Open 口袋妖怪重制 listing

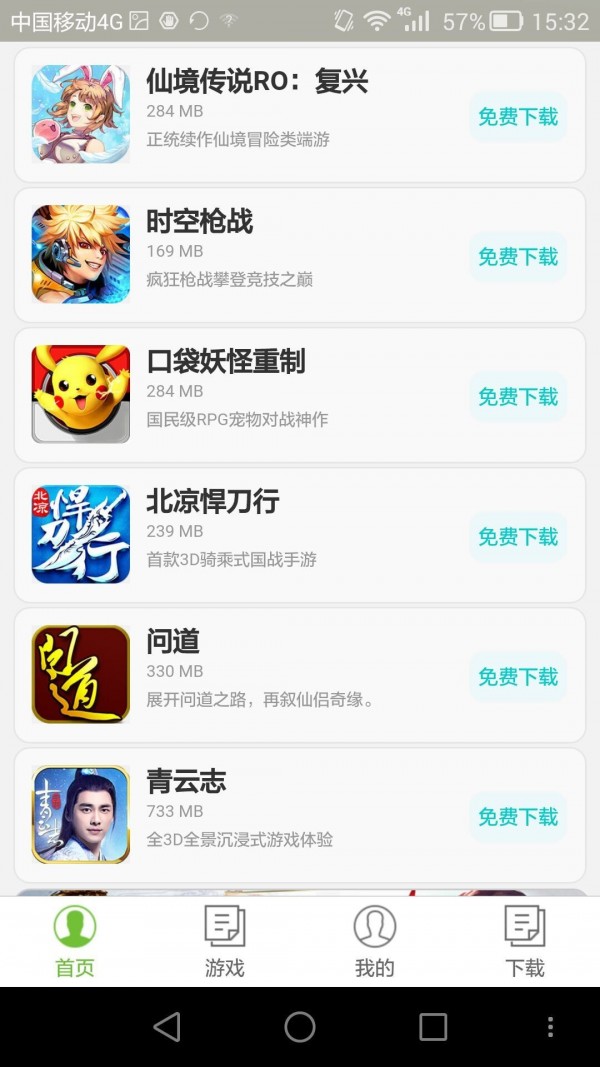coord(226,361)
